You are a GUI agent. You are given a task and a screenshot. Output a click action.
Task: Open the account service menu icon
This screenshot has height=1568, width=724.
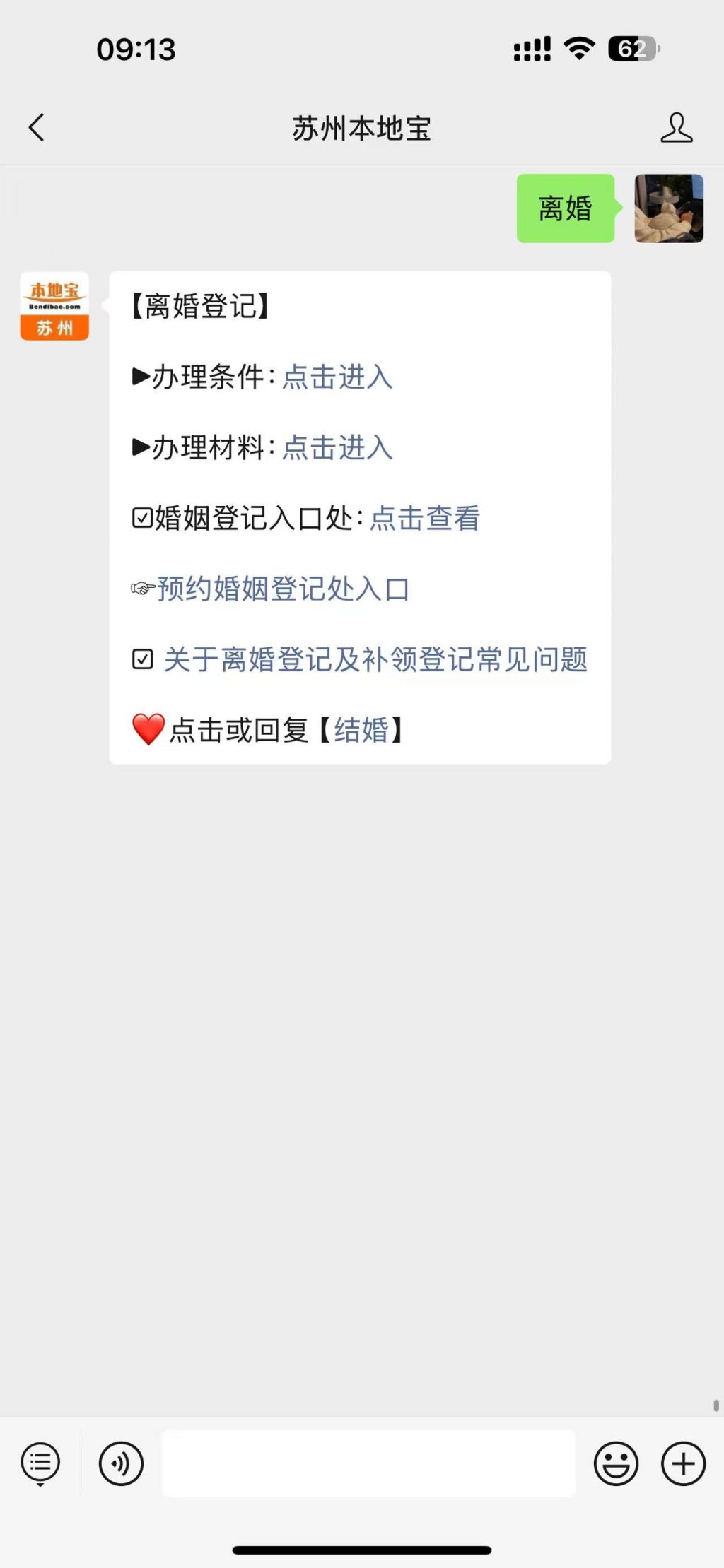tap(40, 1463)
